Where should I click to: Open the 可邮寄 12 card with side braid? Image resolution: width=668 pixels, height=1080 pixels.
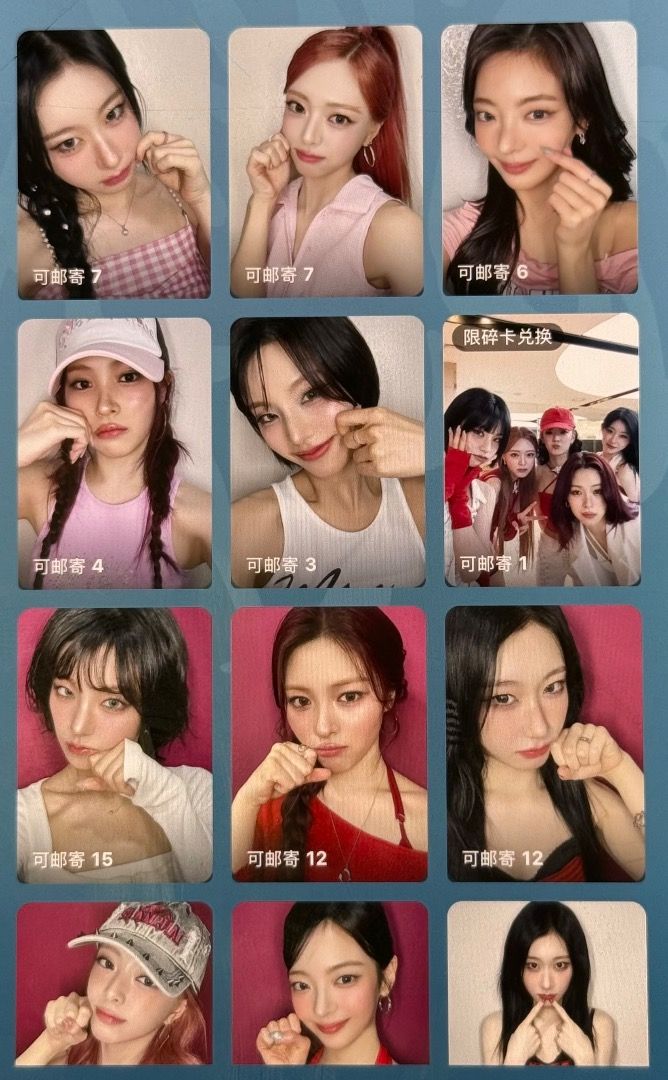click(x=328, y=743)
